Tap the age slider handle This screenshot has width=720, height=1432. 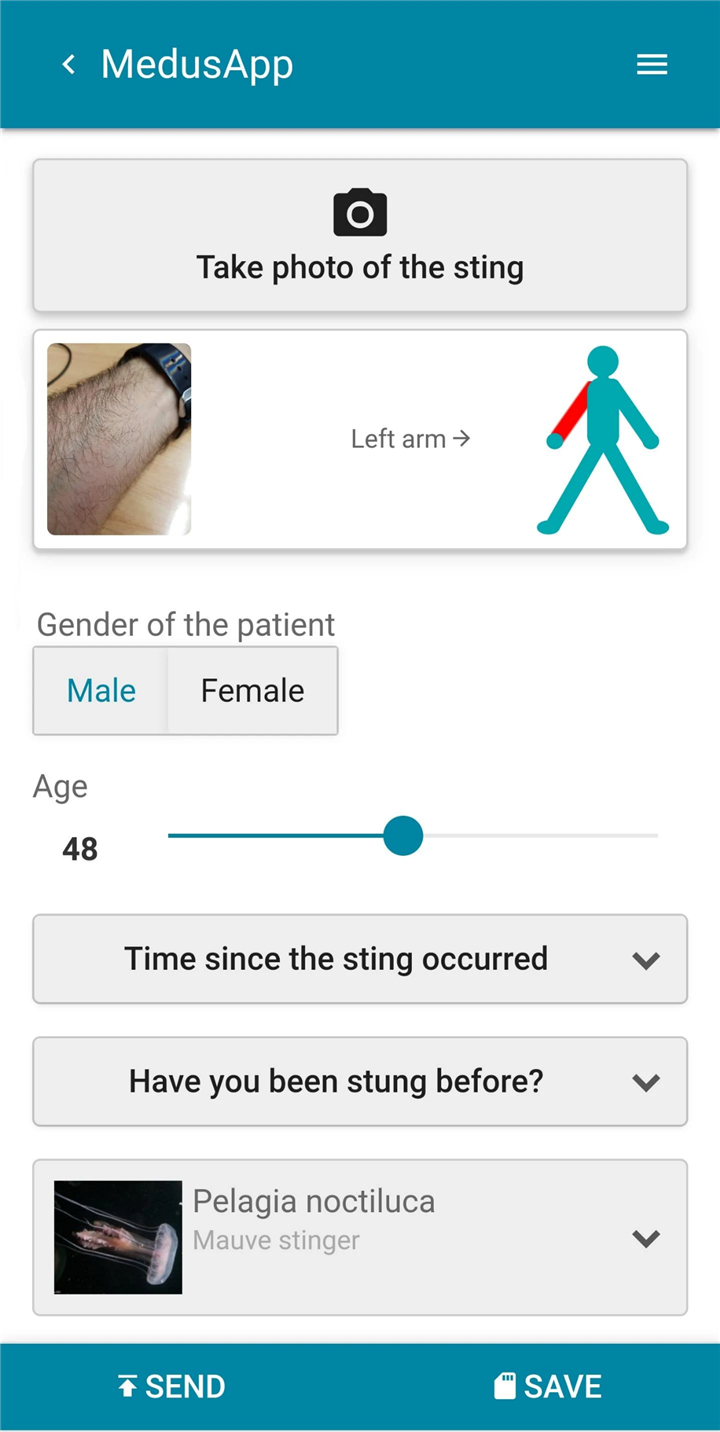403,836
